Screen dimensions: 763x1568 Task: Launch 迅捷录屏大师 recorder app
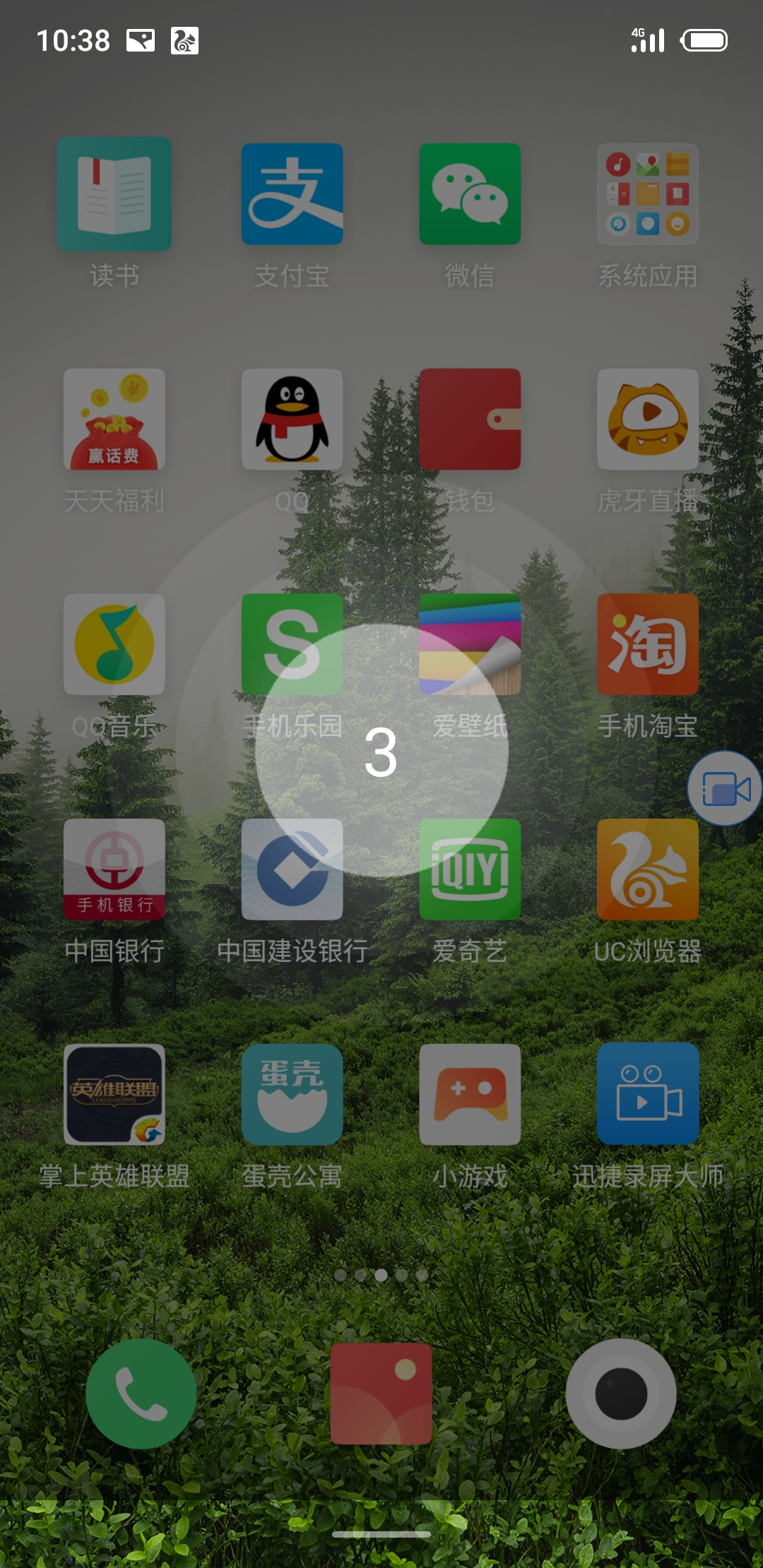tap(648, 1094)
